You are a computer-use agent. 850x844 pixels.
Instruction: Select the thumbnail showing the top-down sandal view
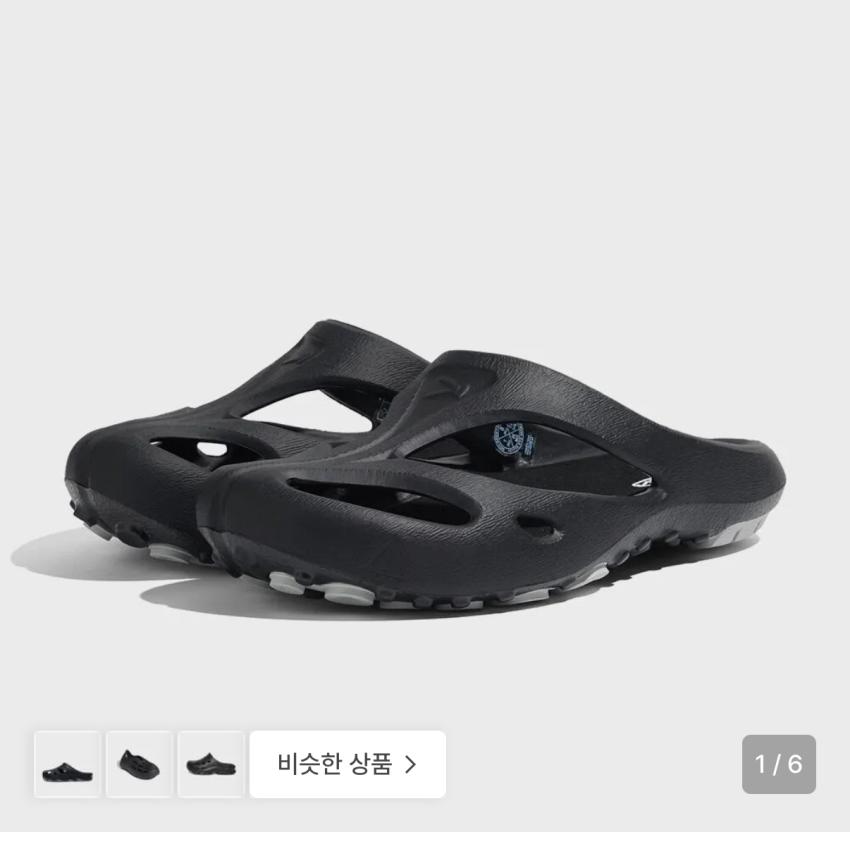[139, 765]
